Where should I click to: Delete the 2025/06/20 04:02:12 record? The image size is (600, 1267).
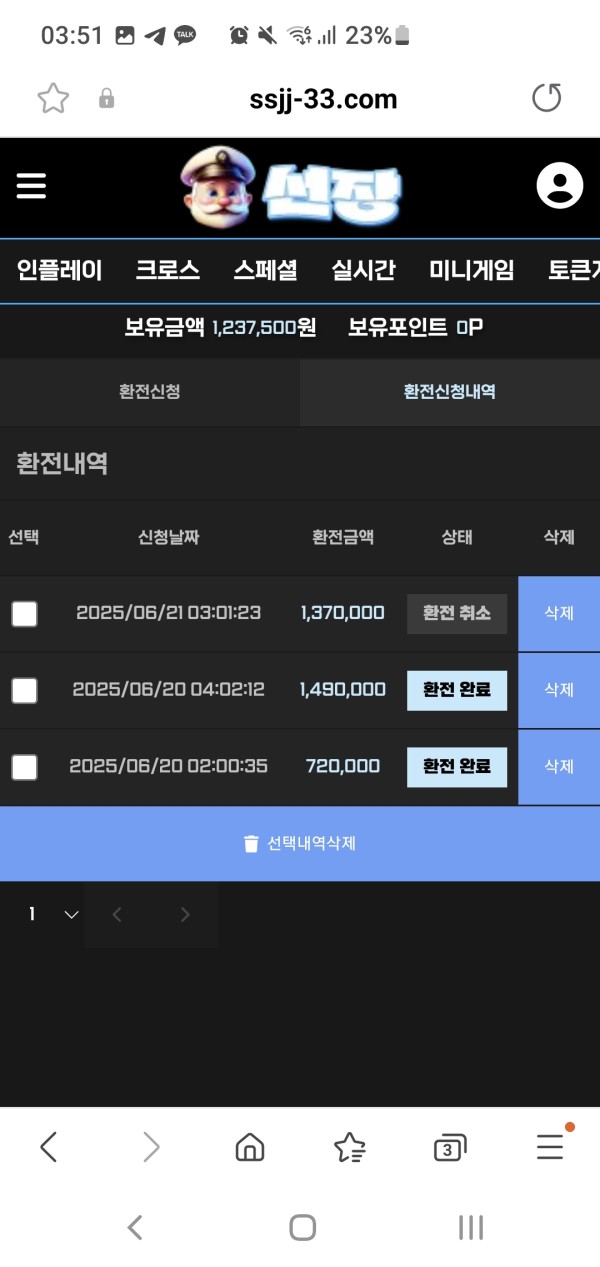[558, 690]
